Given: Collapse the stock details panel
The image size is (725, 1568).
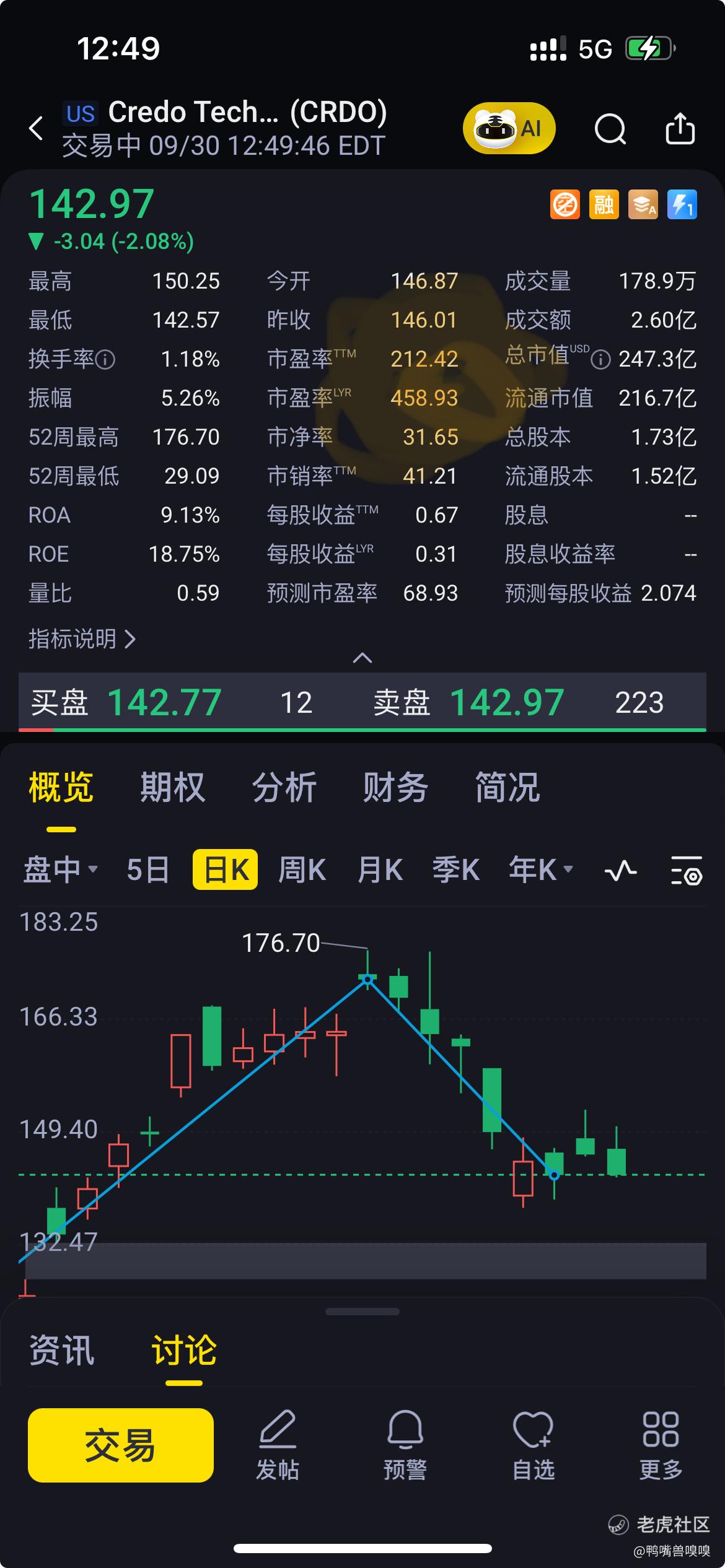Looking at the screenshot, I should point(362,658).
